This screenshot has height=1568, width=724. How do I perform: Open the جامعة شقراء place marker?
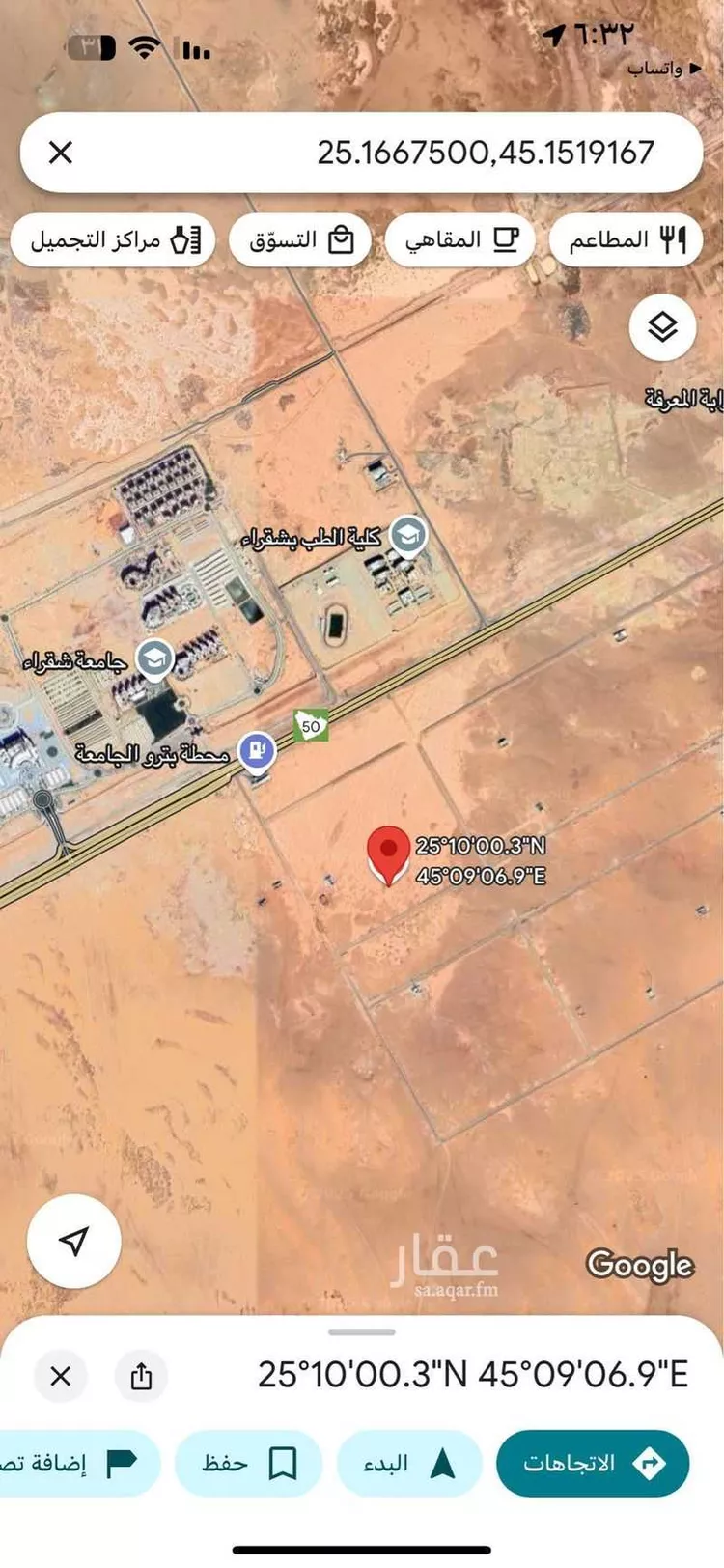point(154,659)
